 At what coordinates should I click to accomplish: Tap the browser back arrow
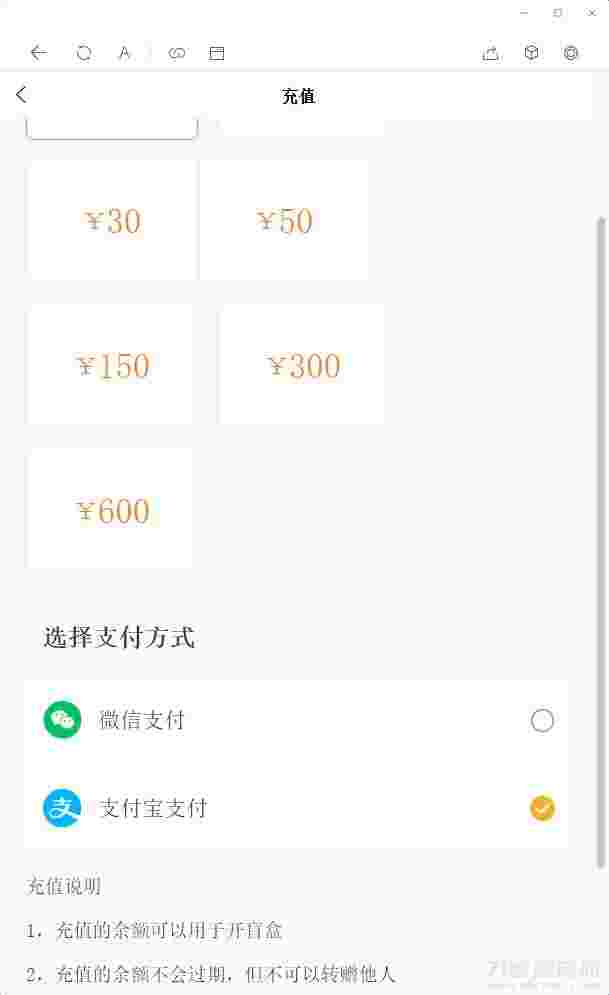coord(38,53)
